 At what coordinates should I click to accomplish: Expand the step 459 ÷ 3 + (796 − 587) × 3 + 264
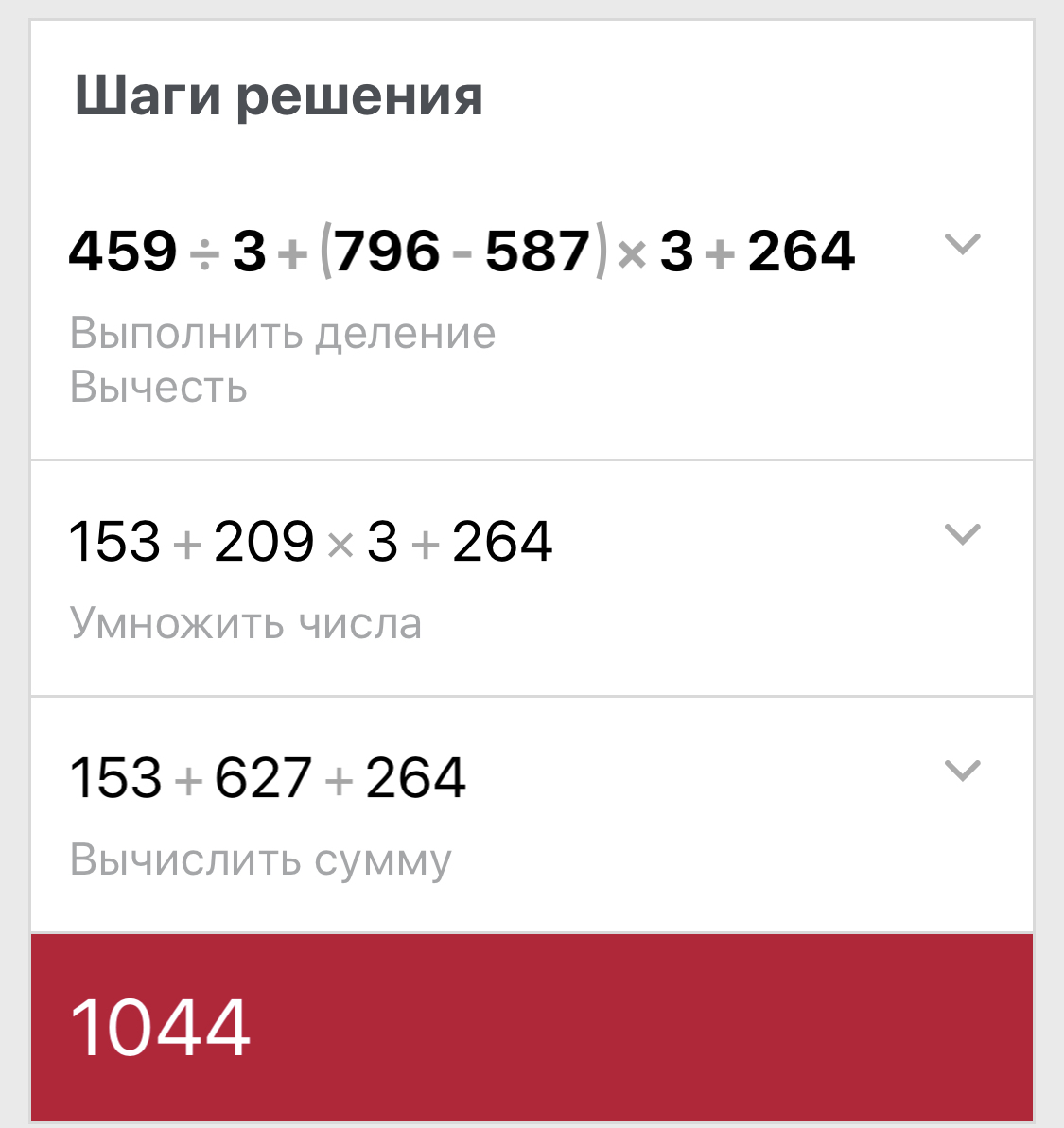tap(962, 245)
